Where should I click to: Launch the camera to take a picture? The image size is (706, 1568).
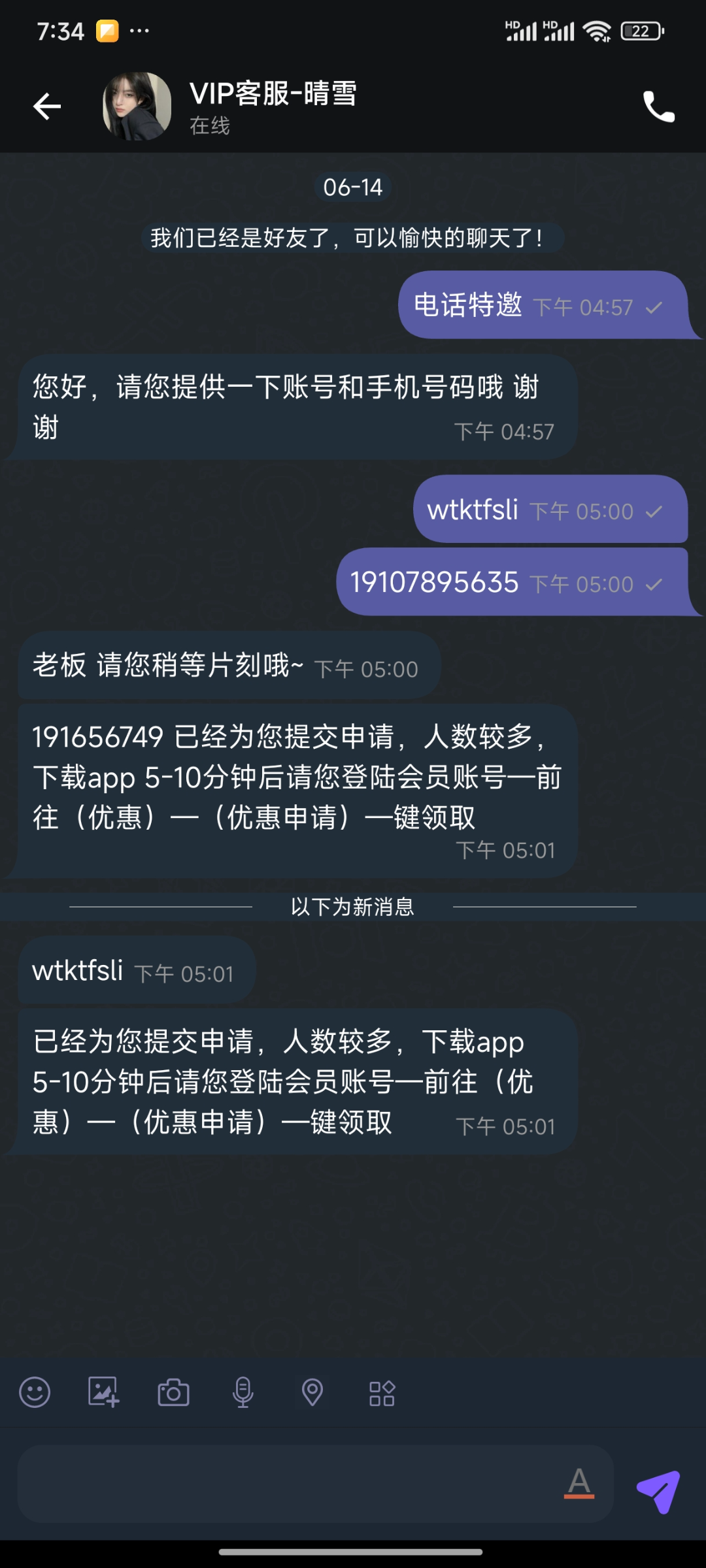coord(174,1394)
